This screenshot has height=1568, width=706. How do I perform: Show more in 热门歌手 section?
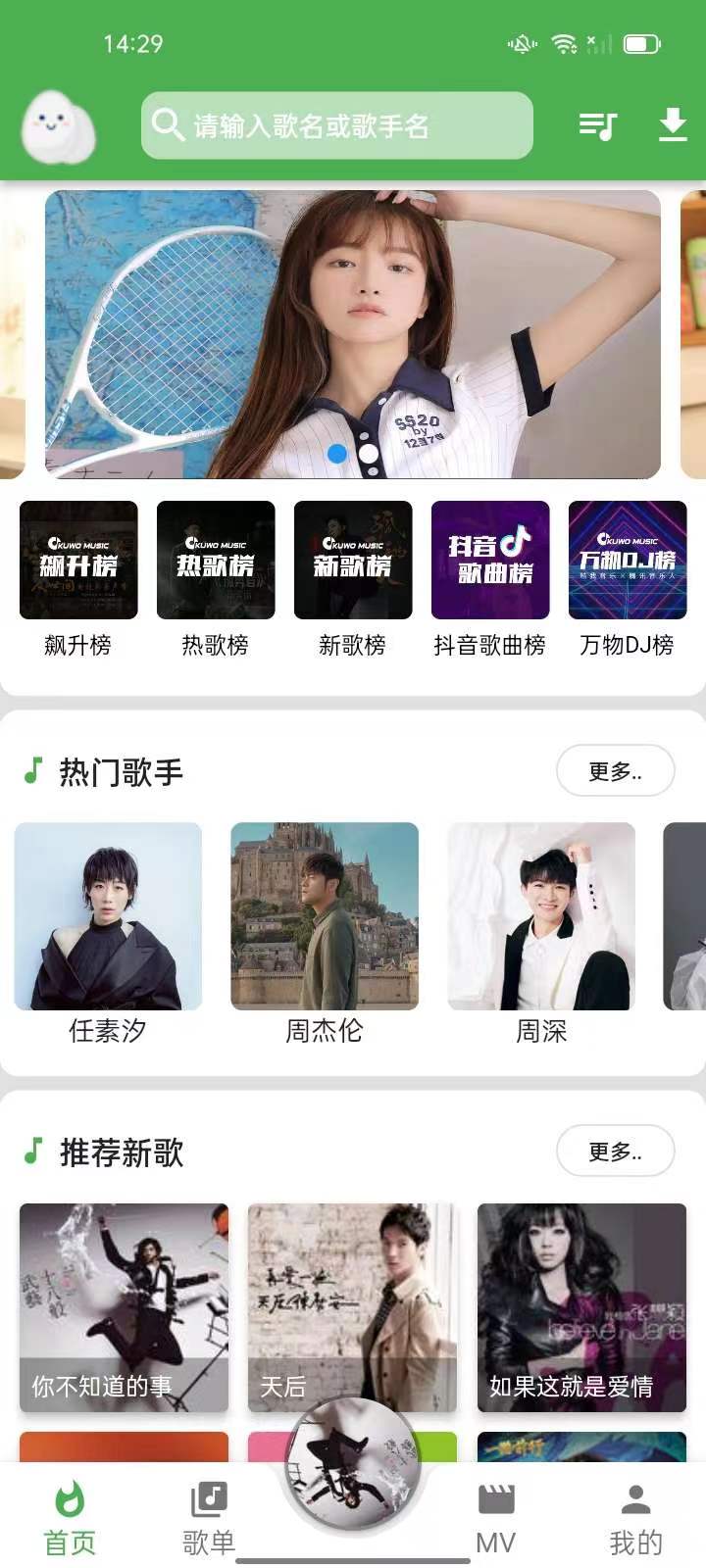point(615,771)
